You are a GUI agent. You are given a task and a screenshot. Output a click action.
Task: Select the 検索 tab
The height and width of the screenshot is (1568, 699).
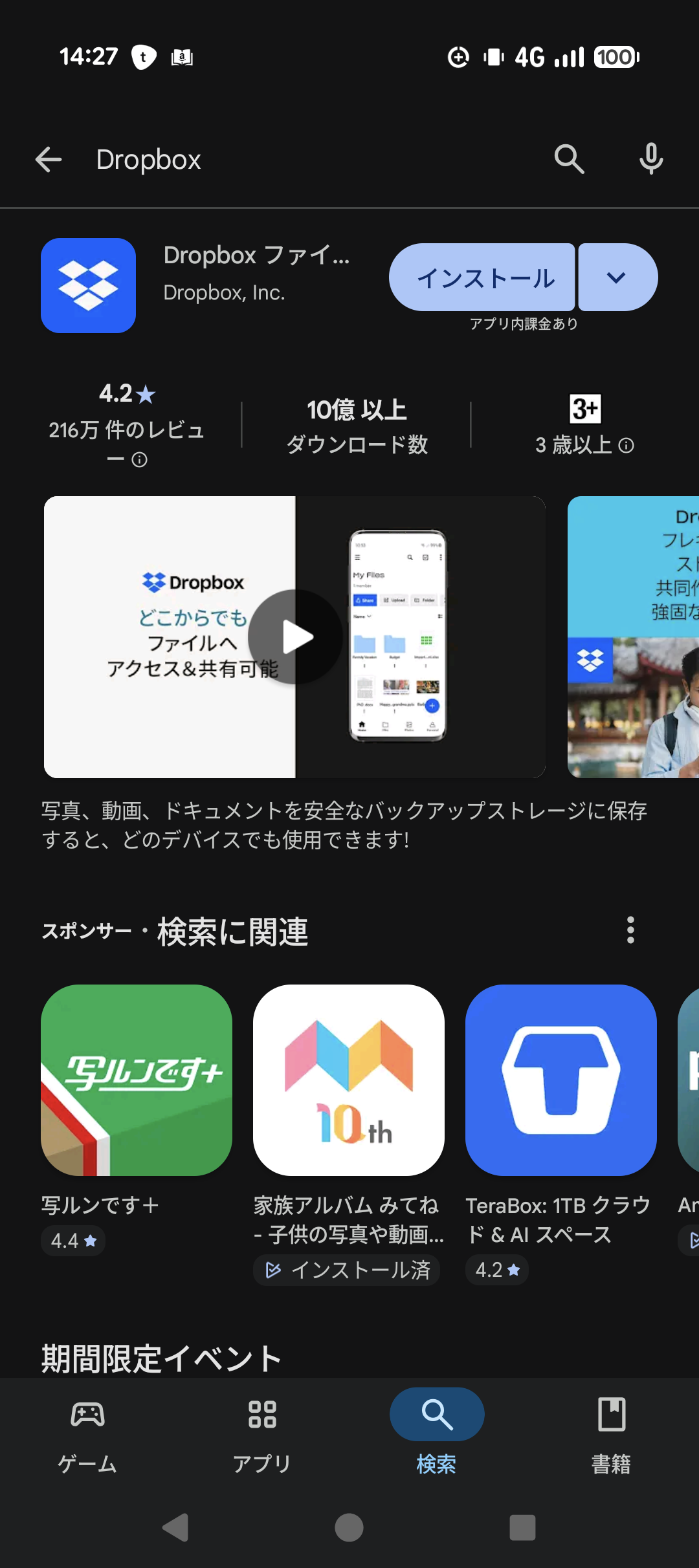(x=437, y=1431)
